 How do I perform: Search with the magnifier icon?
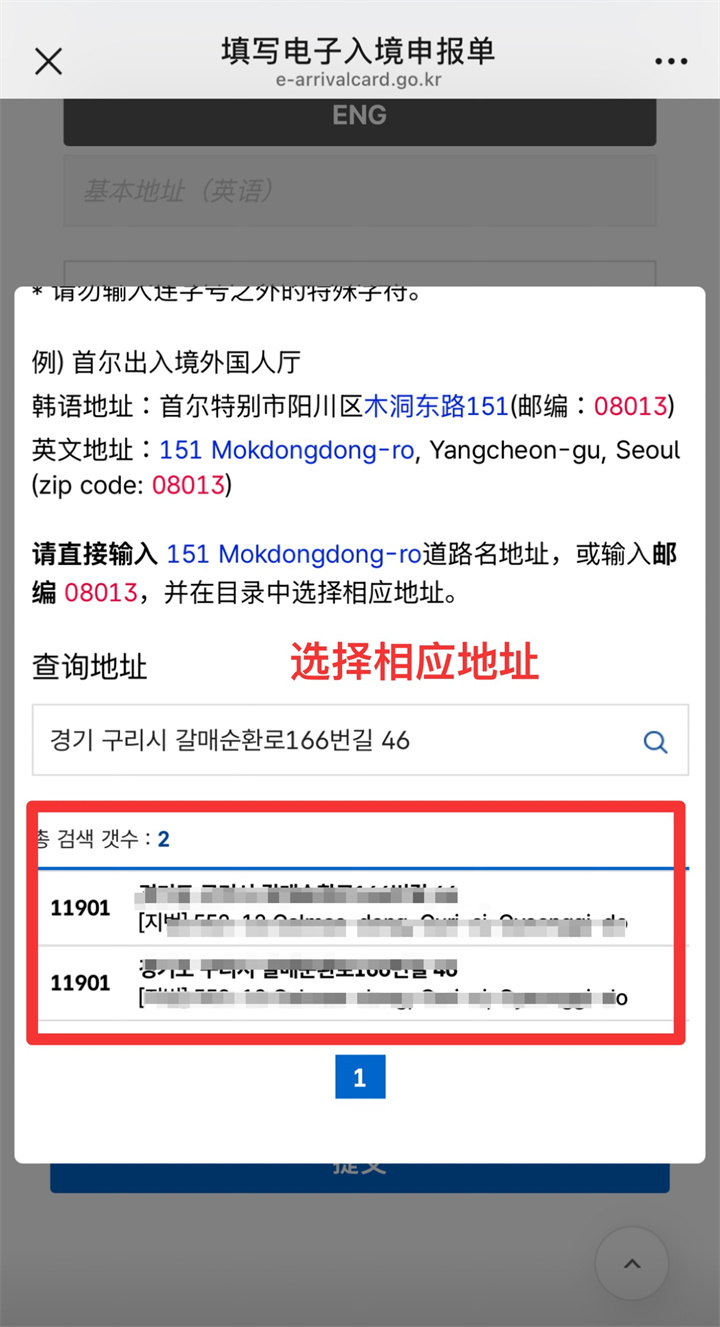655,741
